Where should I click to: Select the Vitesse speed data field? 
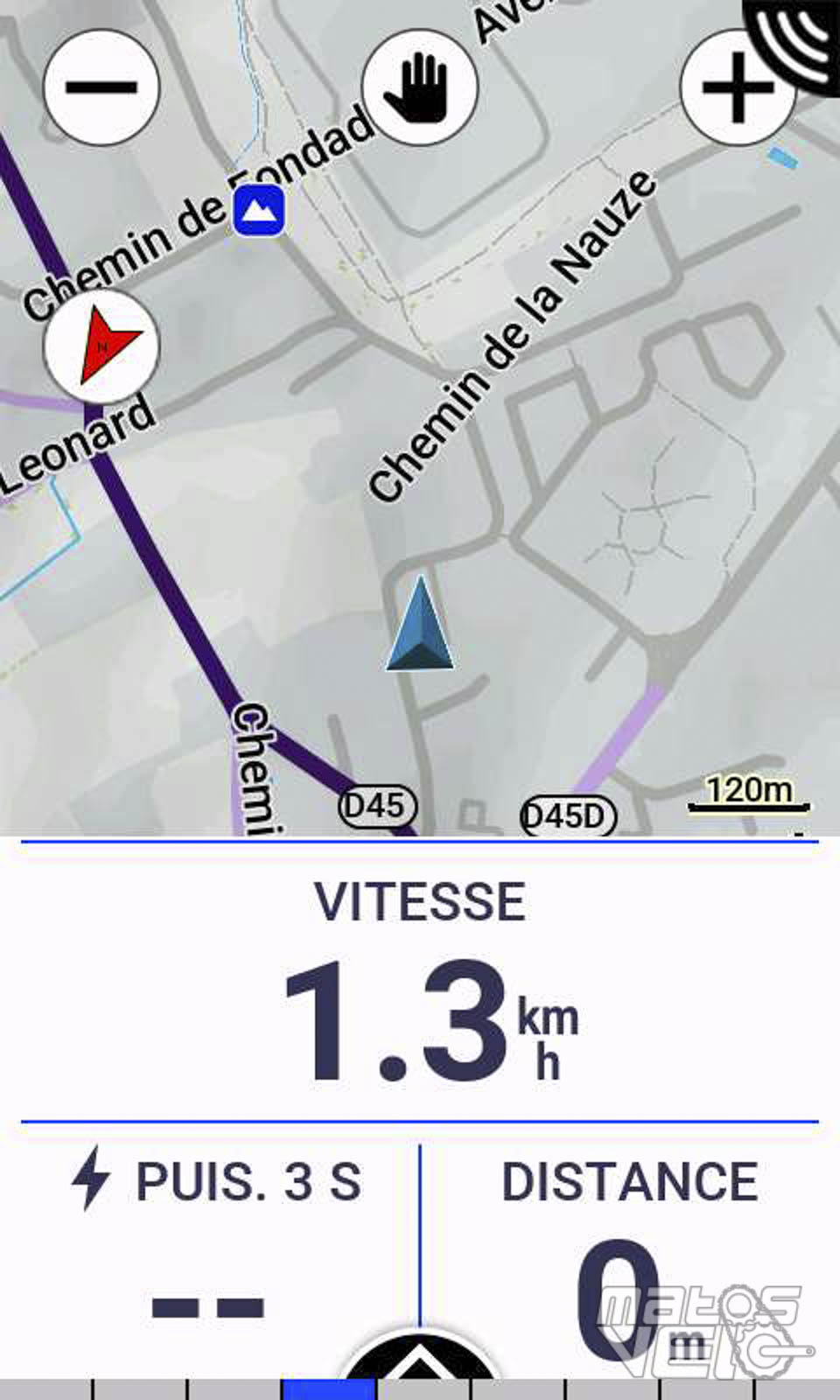[420, 980]
